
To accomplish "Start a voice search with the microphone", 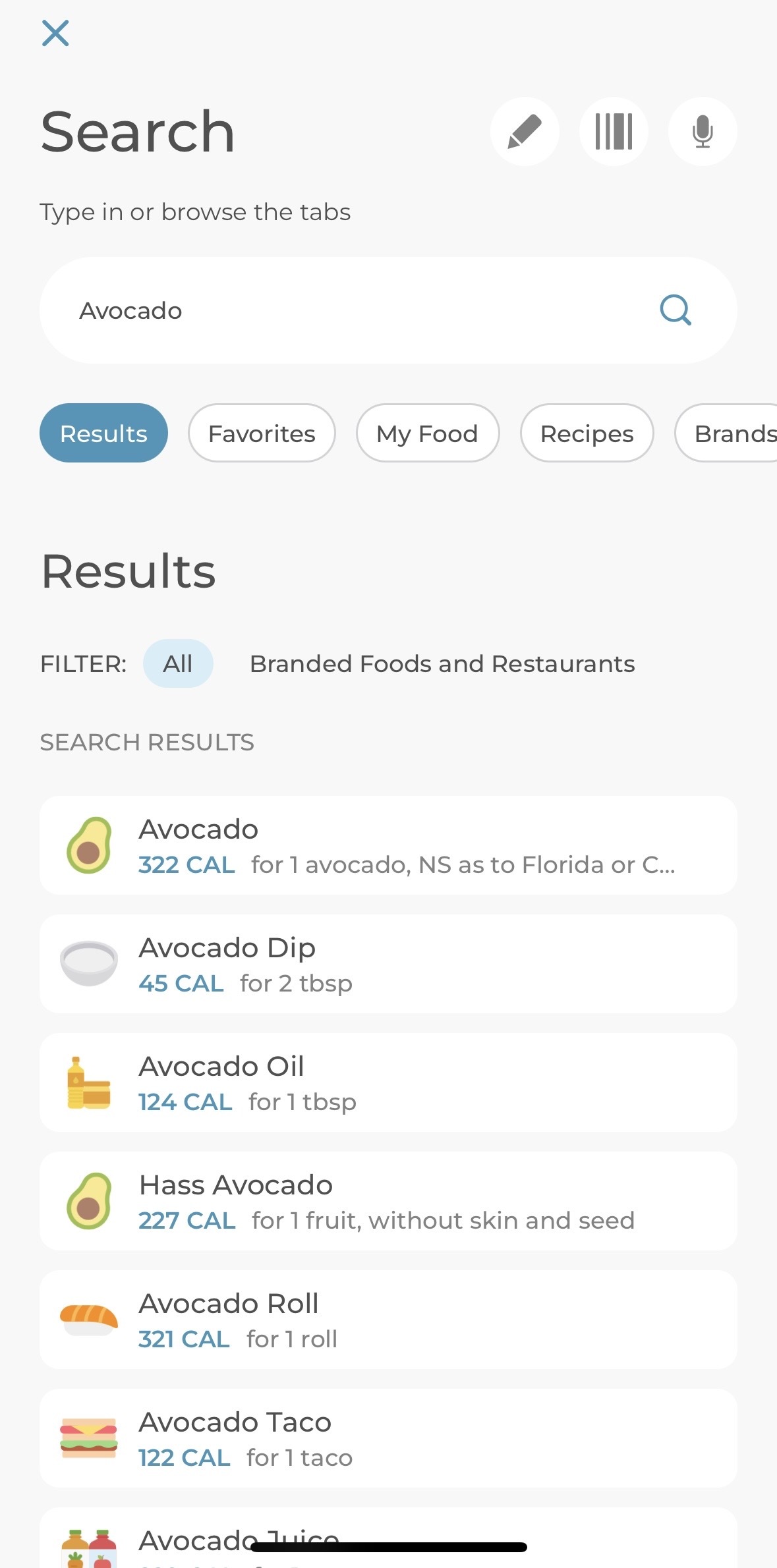I will point(702,131).
